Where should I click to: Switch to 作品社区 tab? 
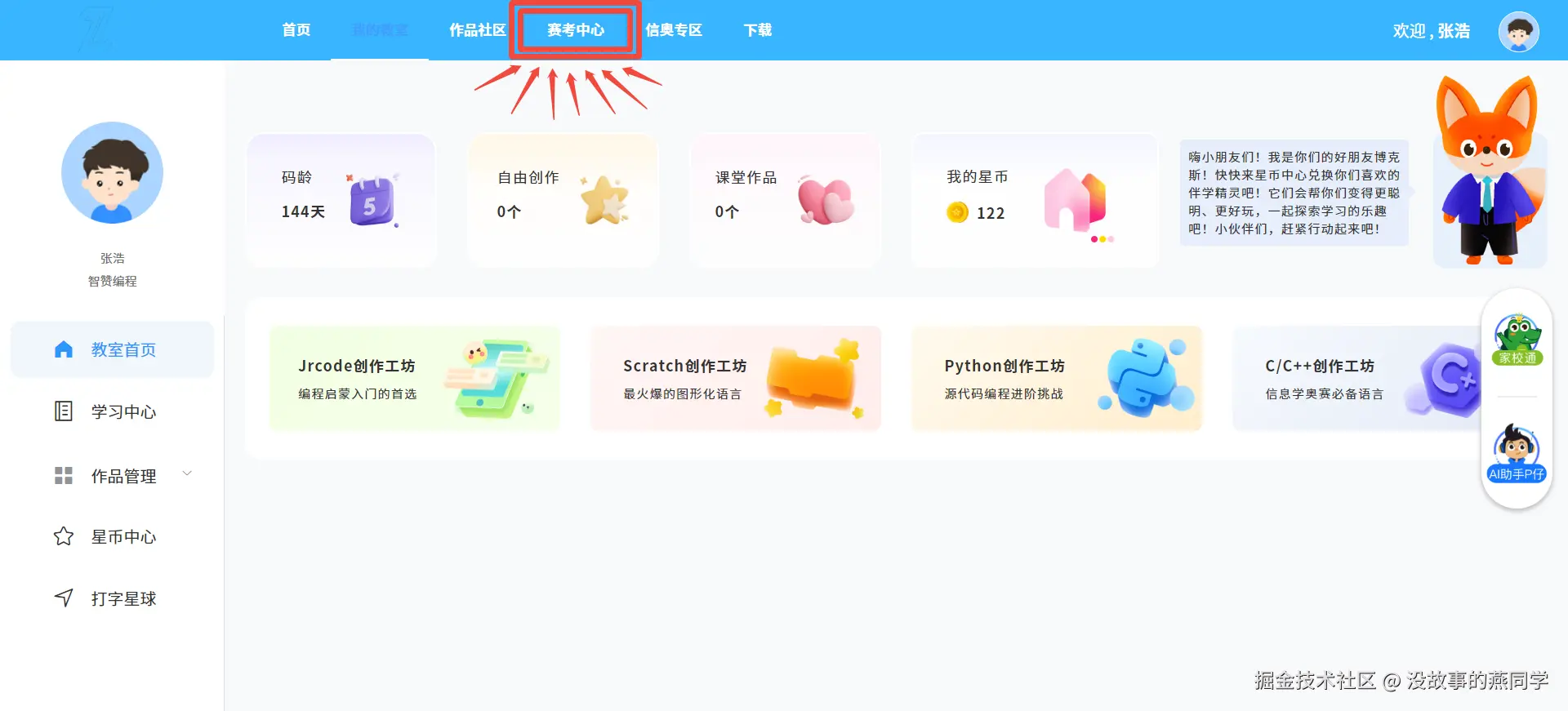point(478,30)
